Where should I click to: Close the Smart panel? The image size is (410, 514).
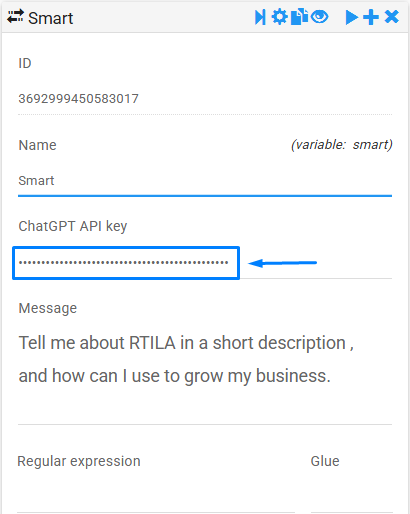[x=392, y=16]
